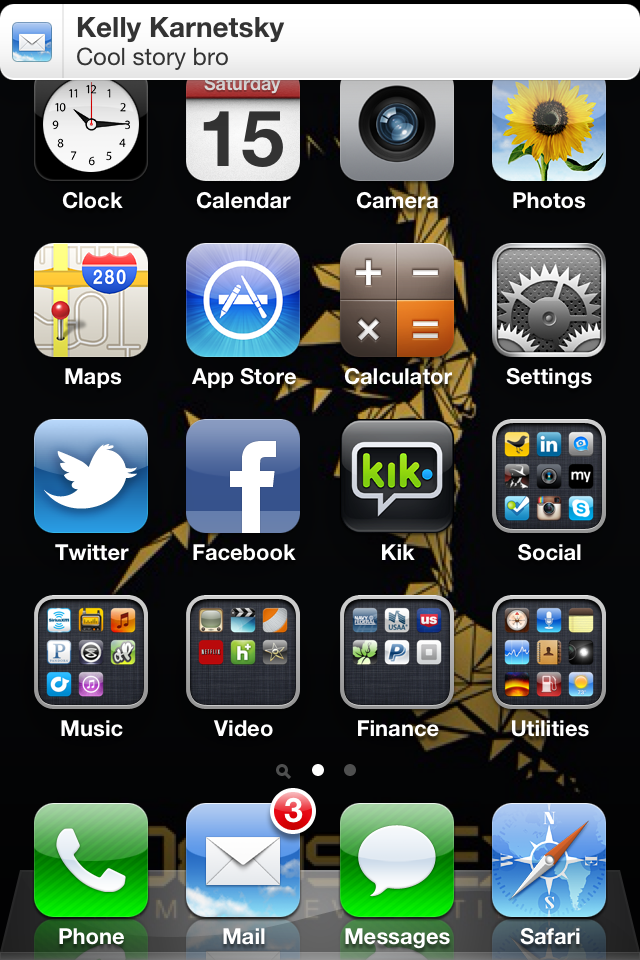Open the Clock app
Viewport: 640px width, 960px height.
pos(91,130)
